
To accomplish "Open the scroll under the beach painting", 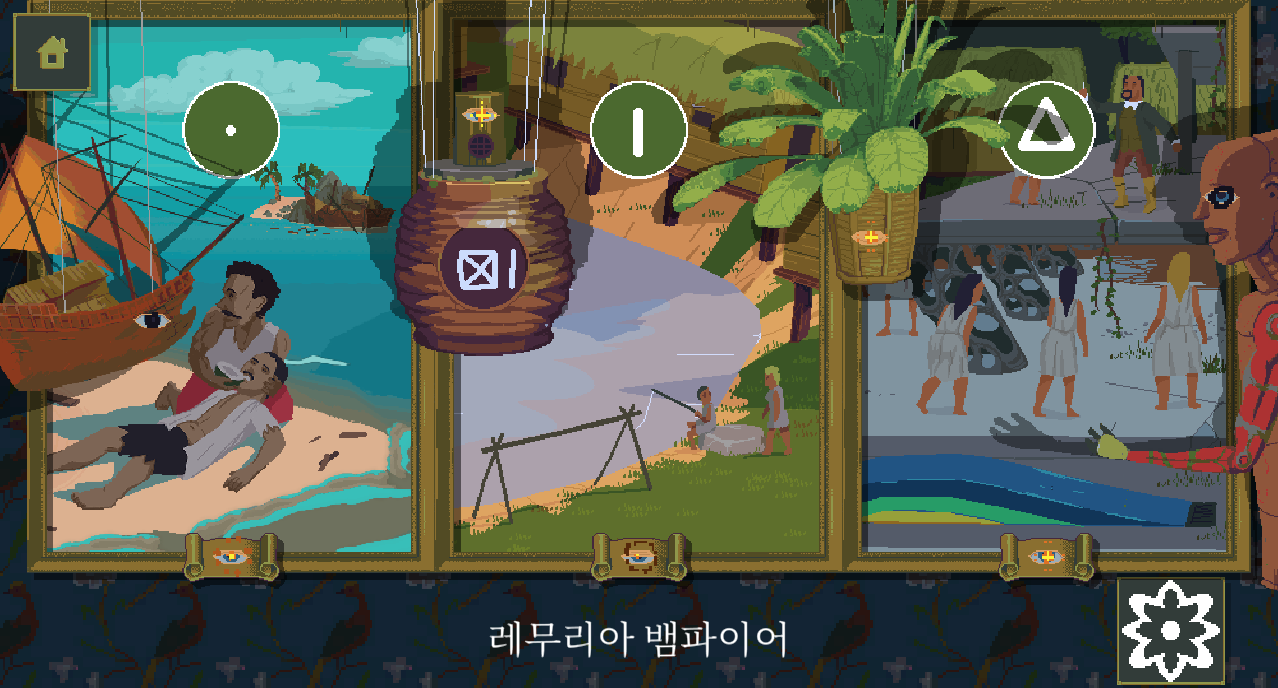I will click(x=232, y=555).
